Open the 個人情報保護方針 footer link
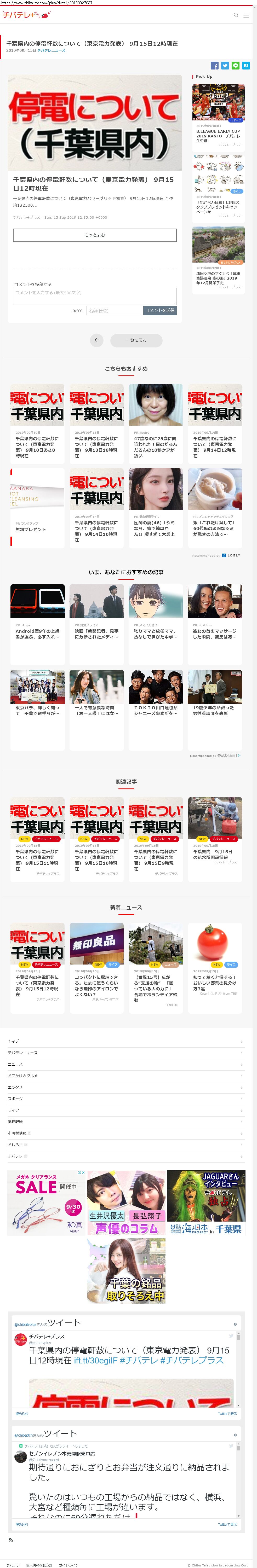The width and height of the screenshot is (257, 1568). coord(39,1565)
